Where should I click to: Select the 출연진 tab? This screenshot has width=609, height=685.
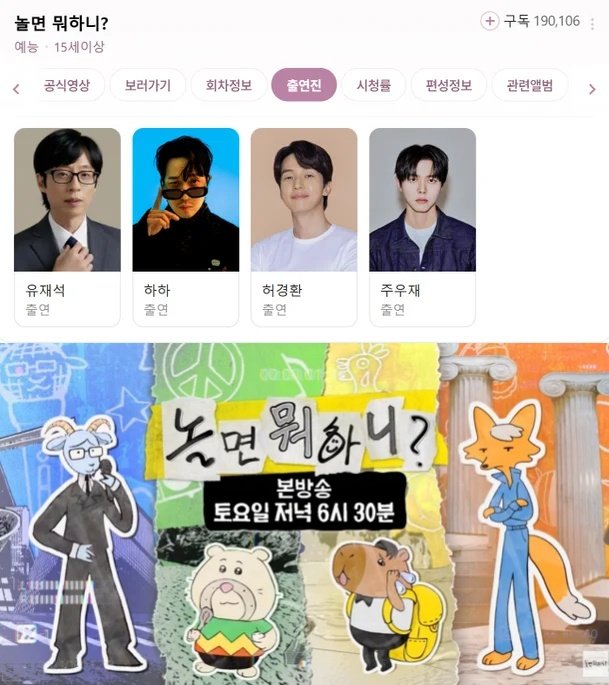pyautogui.click(x=303, y=86)
